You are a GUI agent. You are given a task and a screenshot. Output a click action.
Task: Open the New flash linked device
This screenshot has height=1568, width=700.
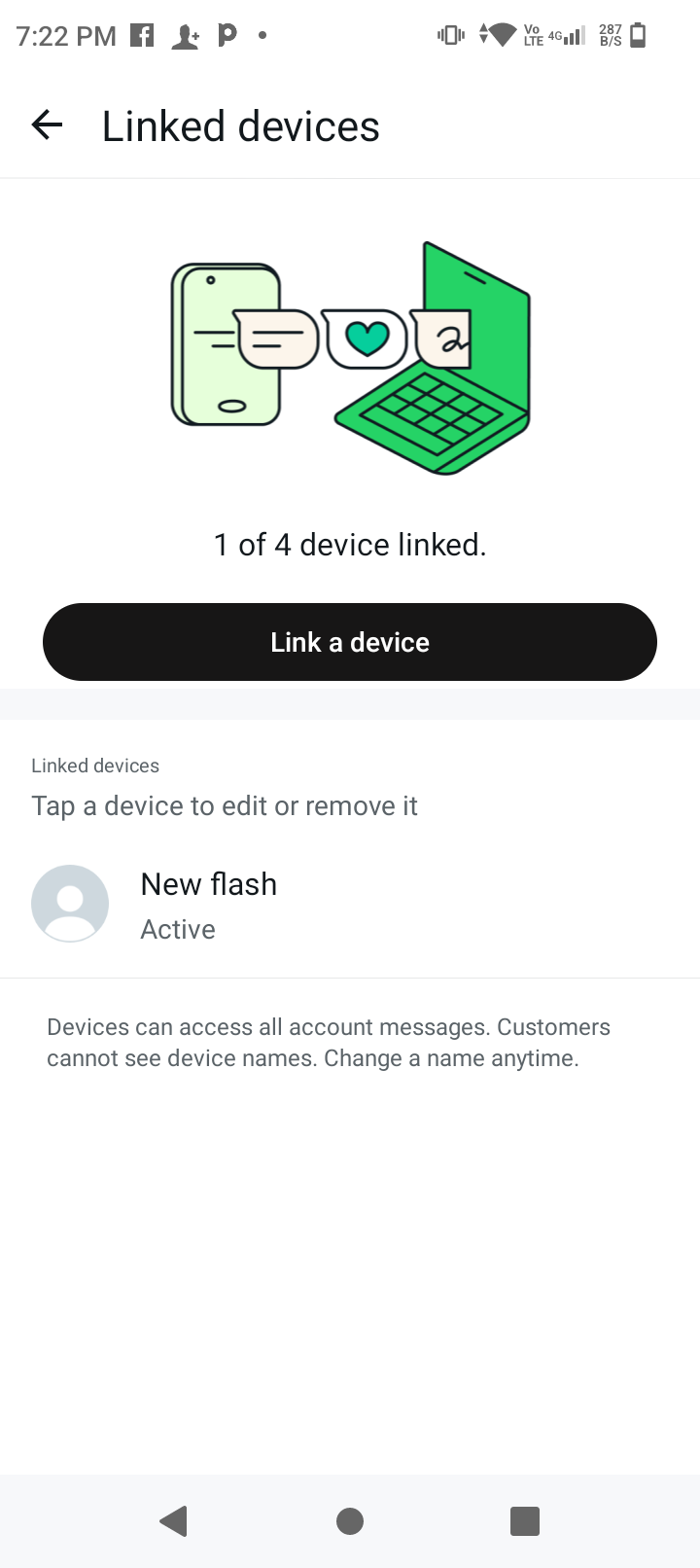[350, 905]
